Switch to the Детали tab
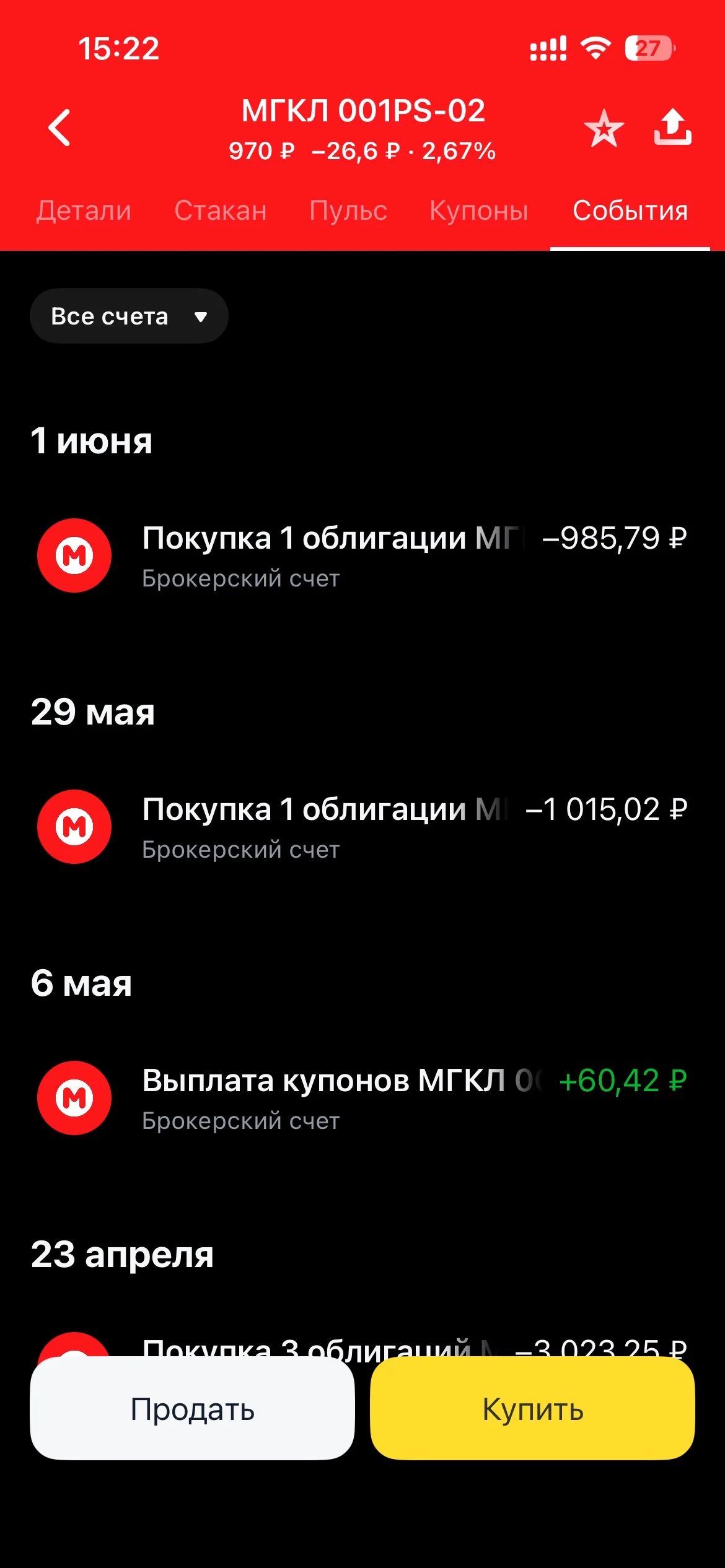 pyautogui.click(x=84, y=211)
